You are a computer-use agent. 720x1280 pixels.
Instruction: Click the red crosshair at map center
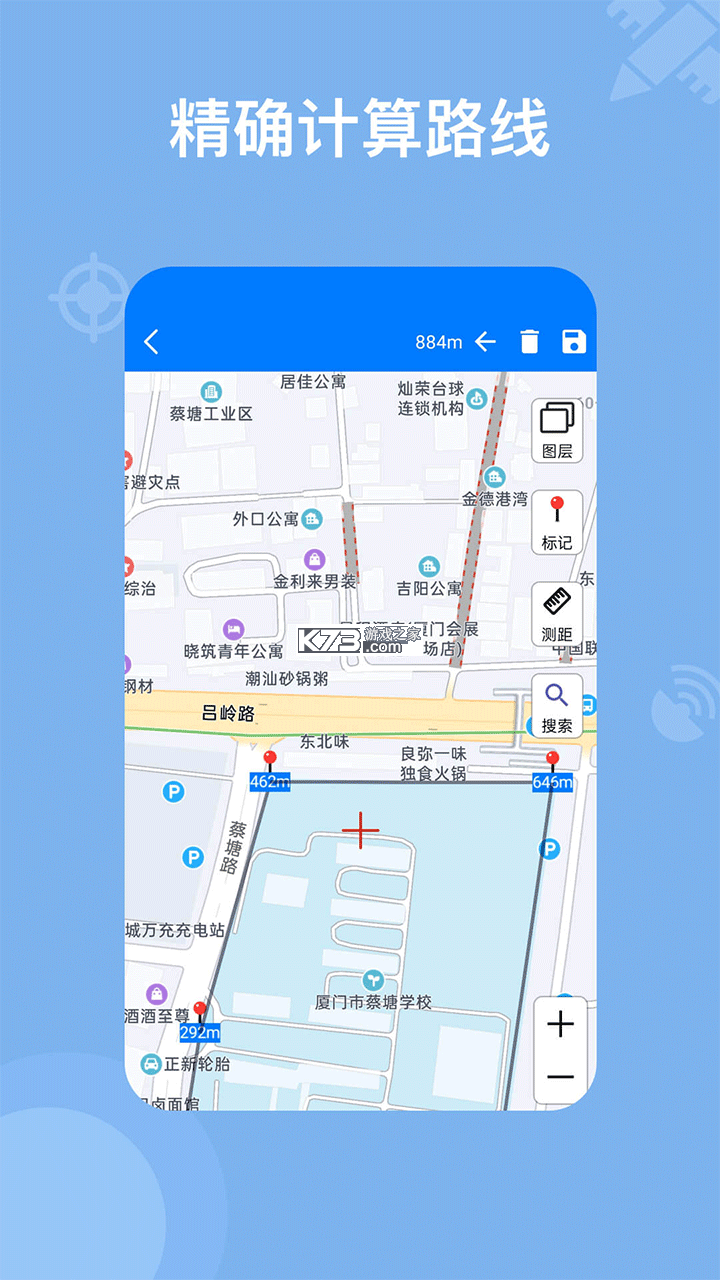click(359, 828)
